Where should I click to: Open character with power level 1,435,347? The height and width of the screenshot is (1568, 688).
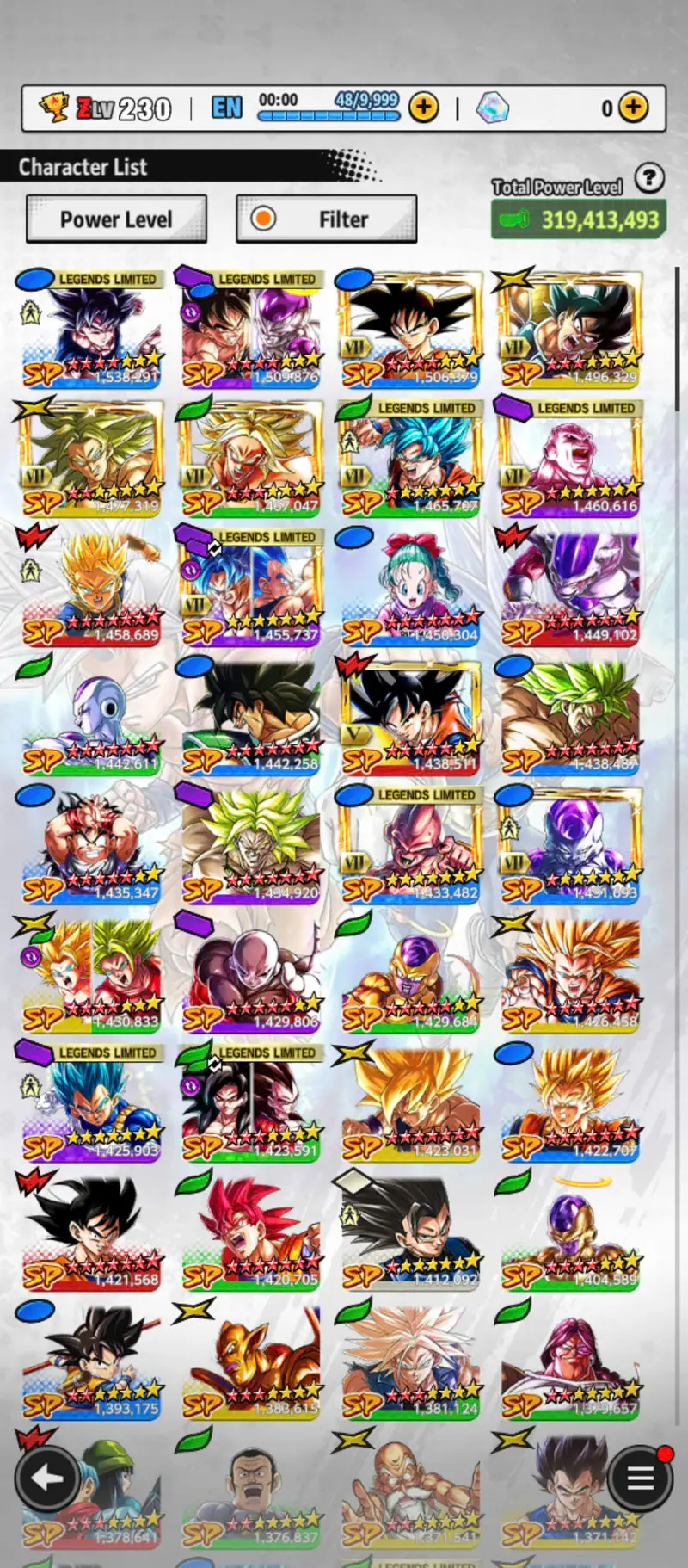click(90, 848)
